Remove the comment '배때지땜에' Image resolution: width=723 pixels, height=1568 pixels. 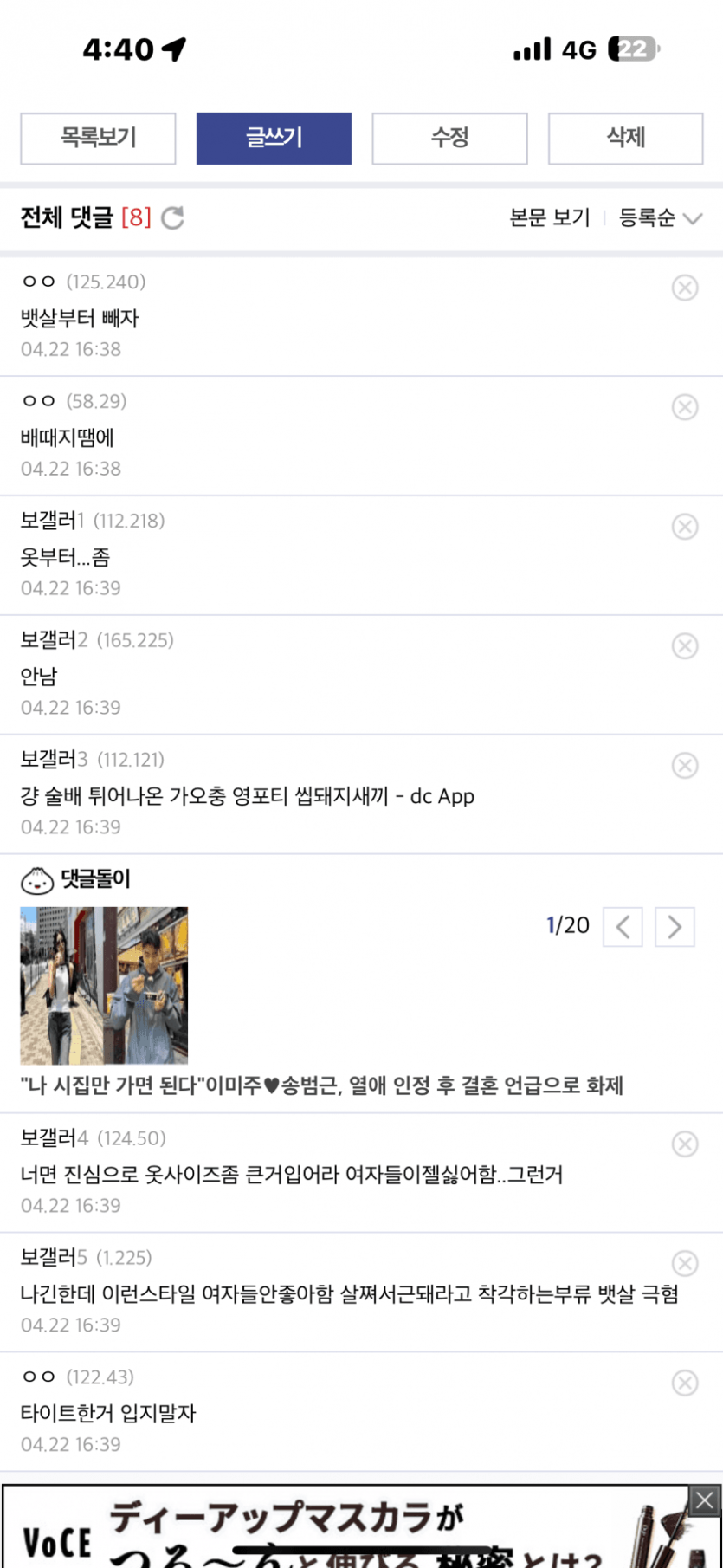coord(685,407)
